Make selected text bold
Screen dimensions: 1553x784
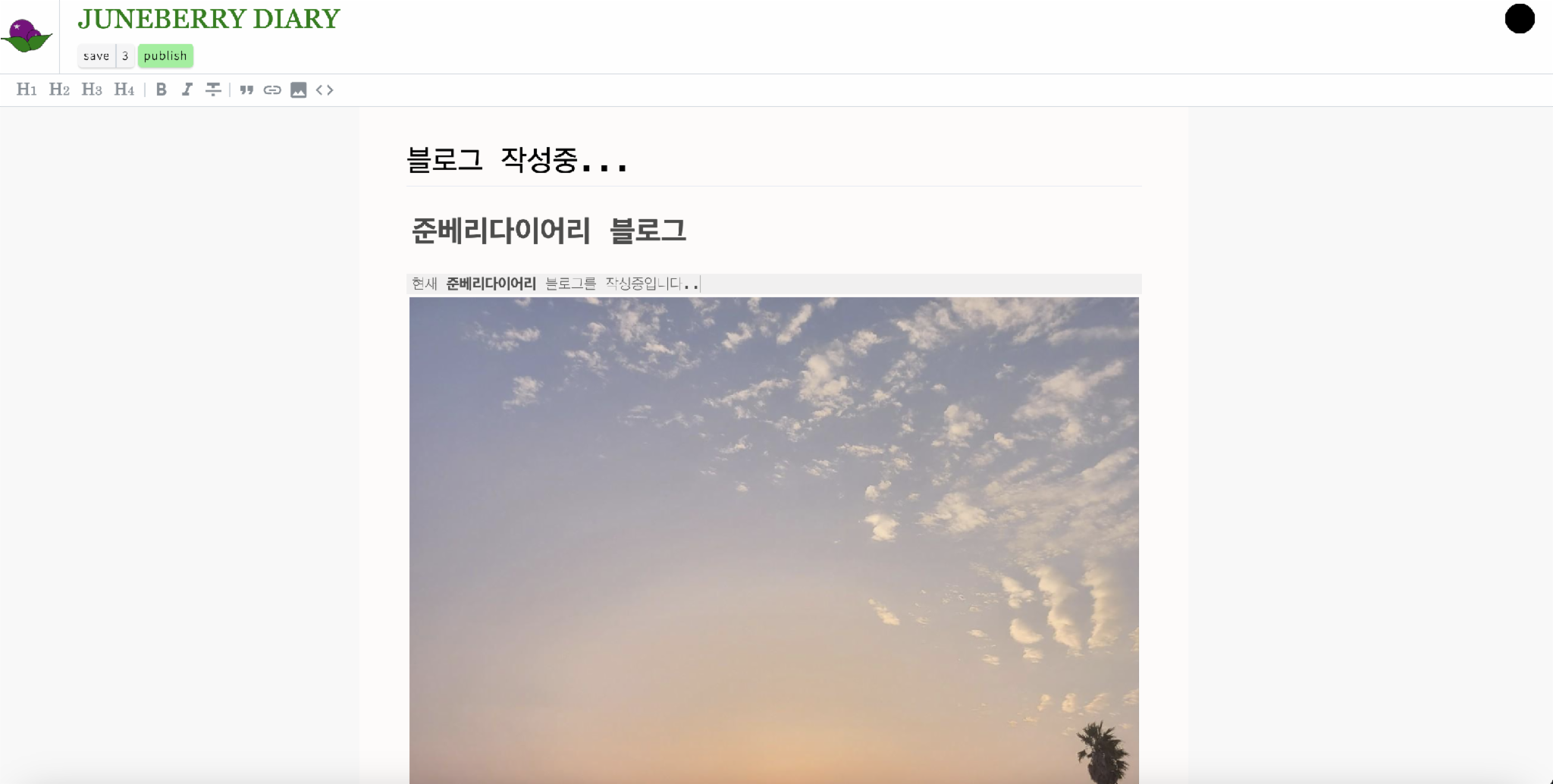pyautogui.click(x=162, y=90)
